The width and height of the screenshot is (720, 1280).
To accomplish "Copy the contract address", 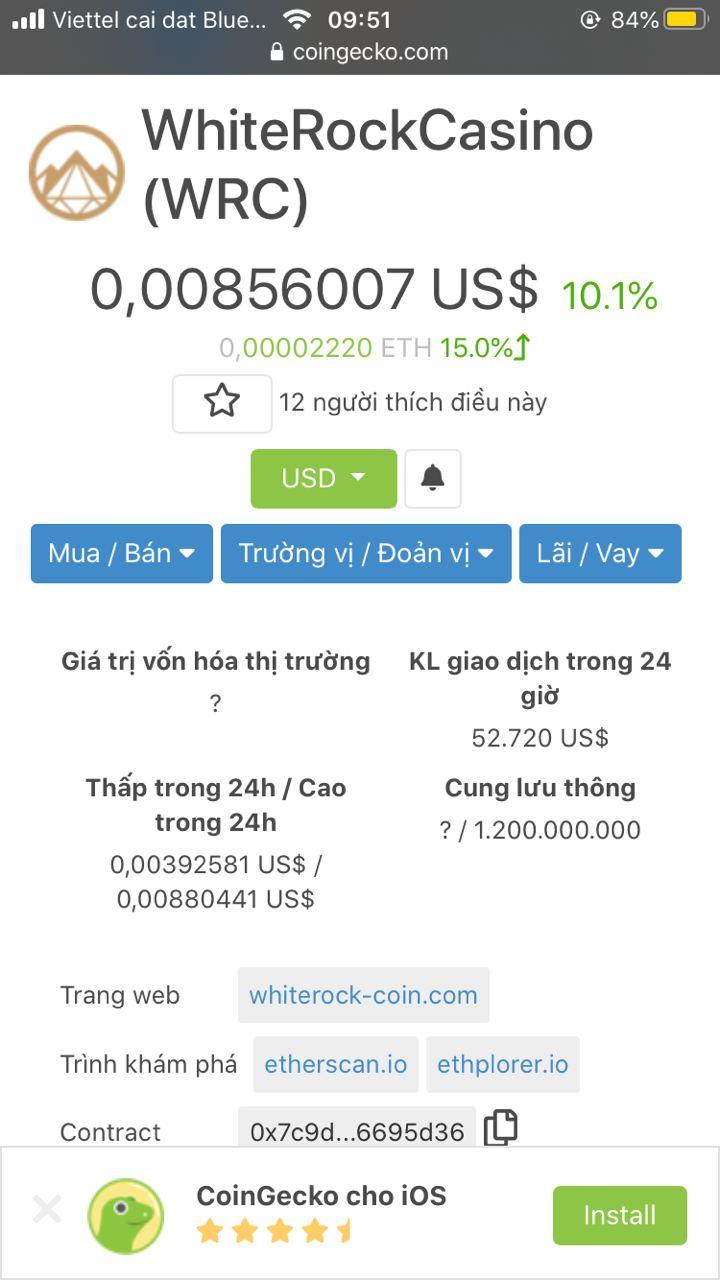I will tap(501, 1128).
